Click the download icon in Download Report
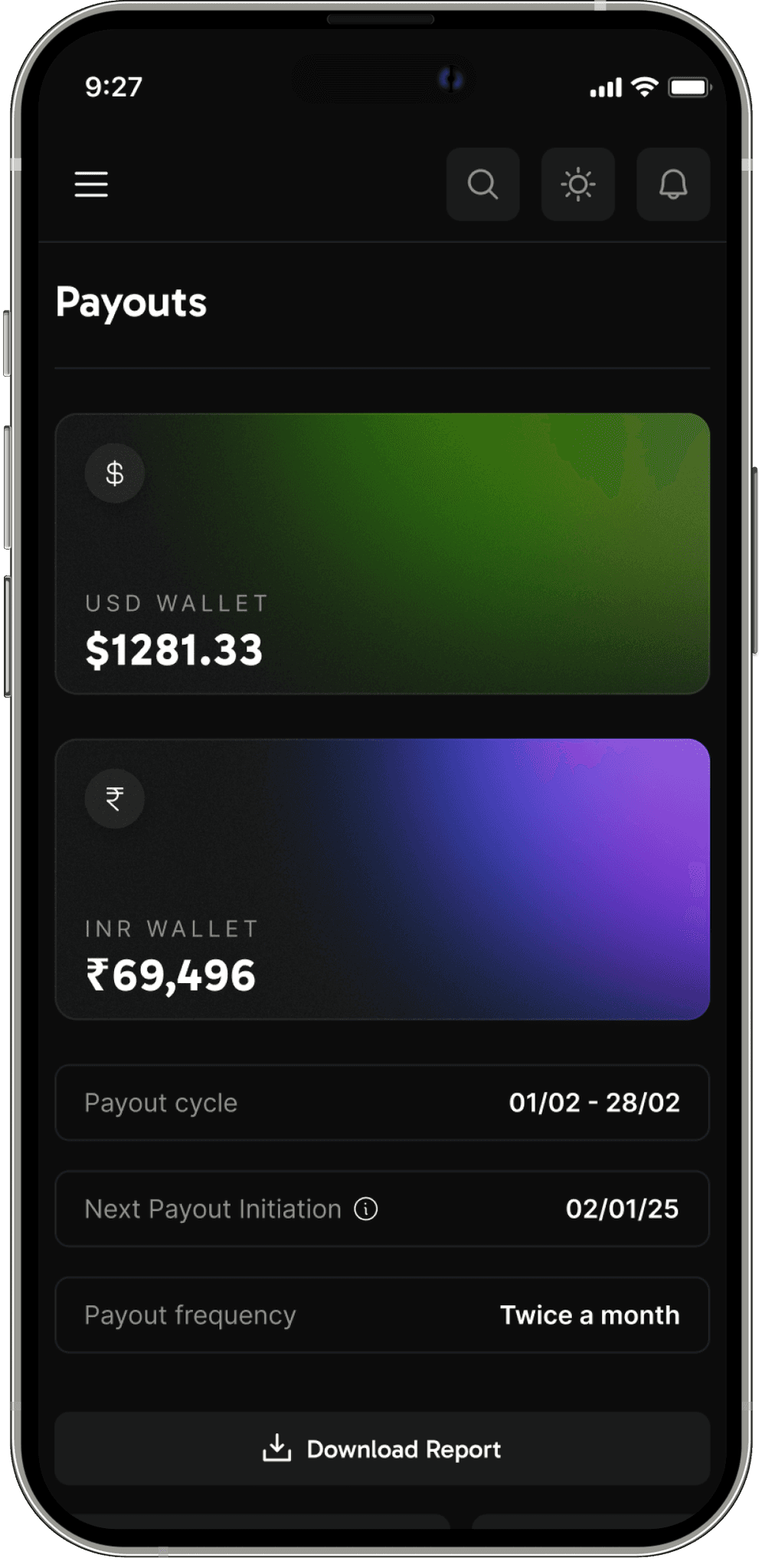Viewport: 762px width, 1568px height. 278,1448
